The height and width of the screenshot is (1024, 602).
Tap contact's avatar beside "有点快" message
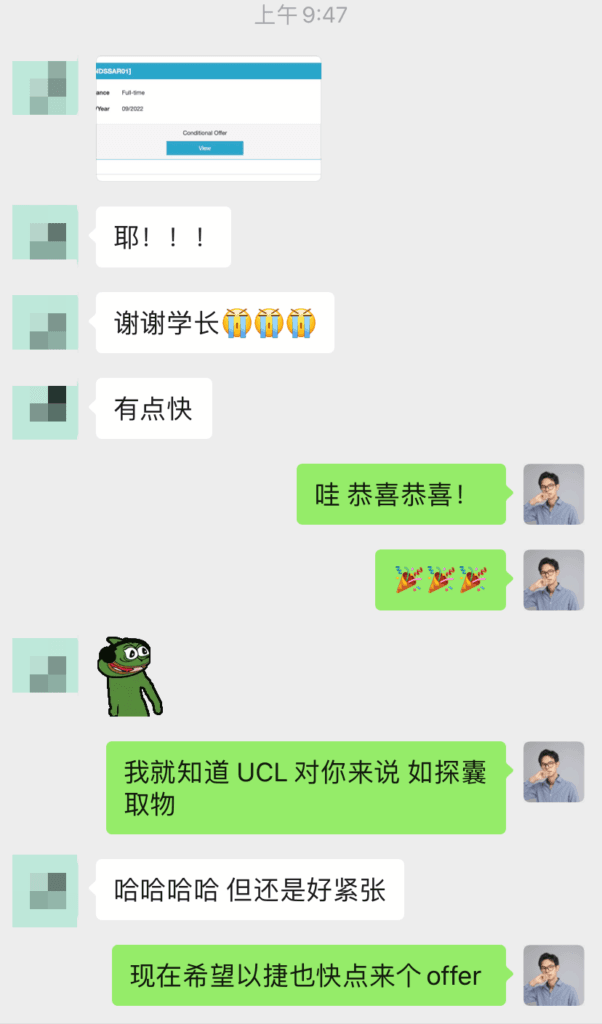click(45, 408)
